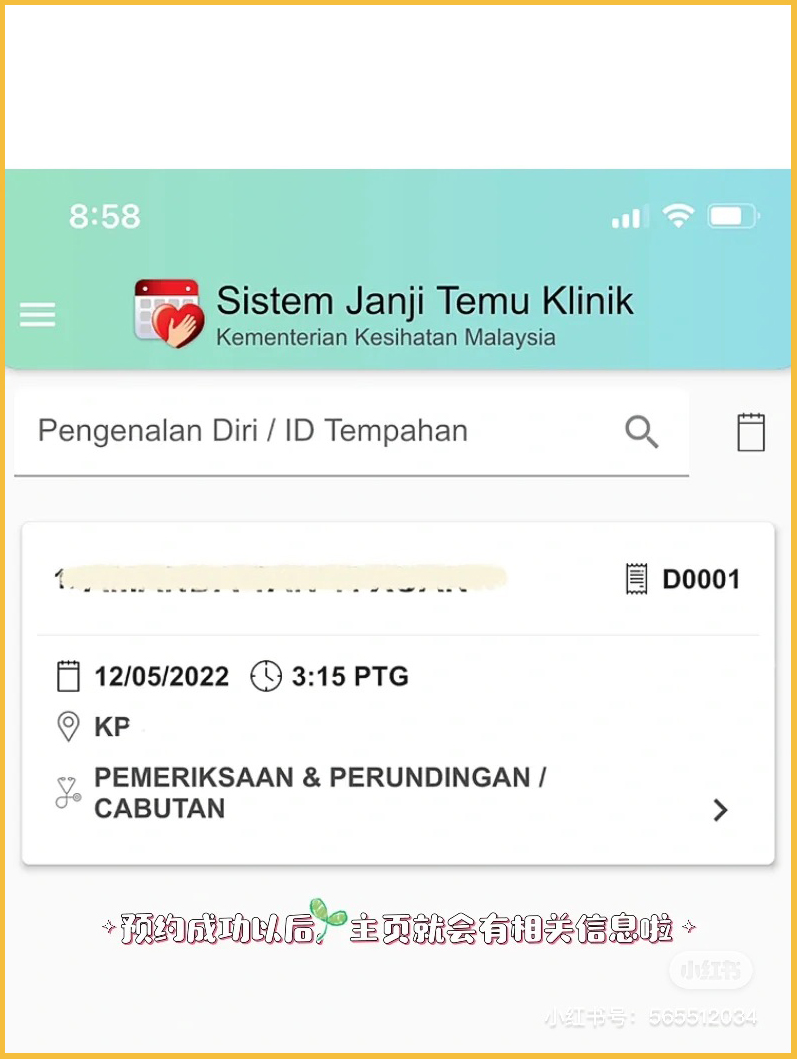This screenshot has width=797, height=1059.
Task: Open the hamburger drawer menu
Action: tap(38, 316)
